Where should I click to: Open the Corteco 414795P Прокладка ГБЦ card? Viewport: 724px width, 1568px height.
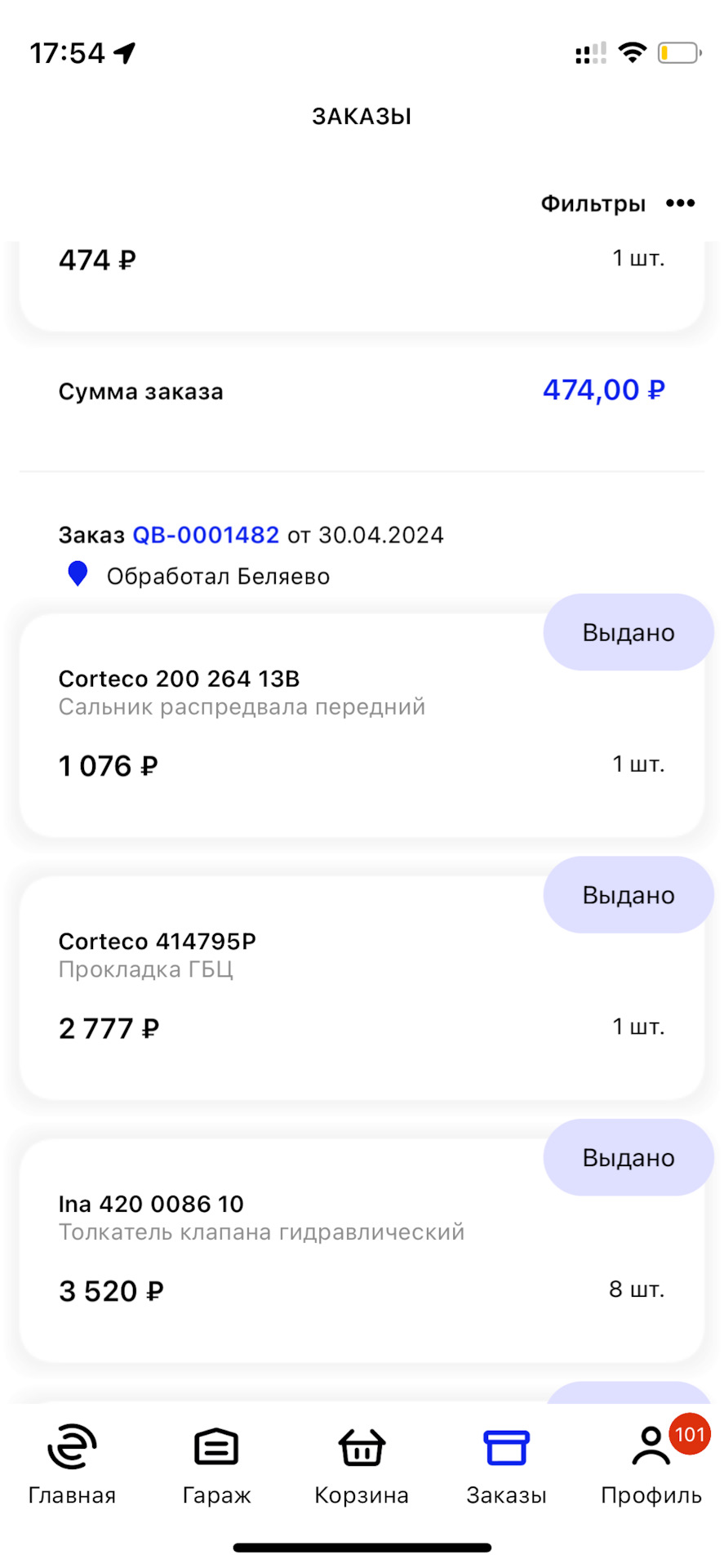[x=362, y=988]
